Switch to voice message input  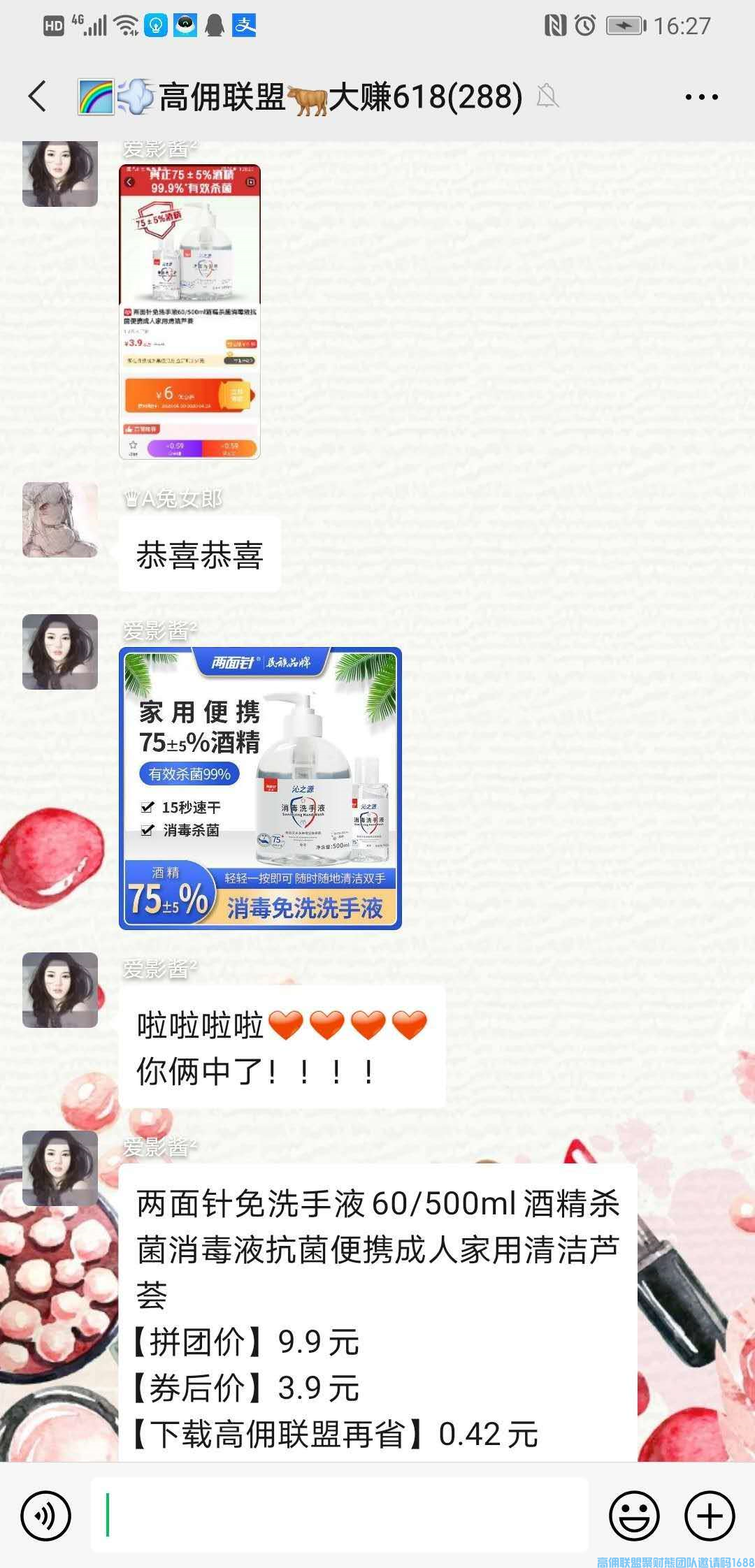point(46,1516)
